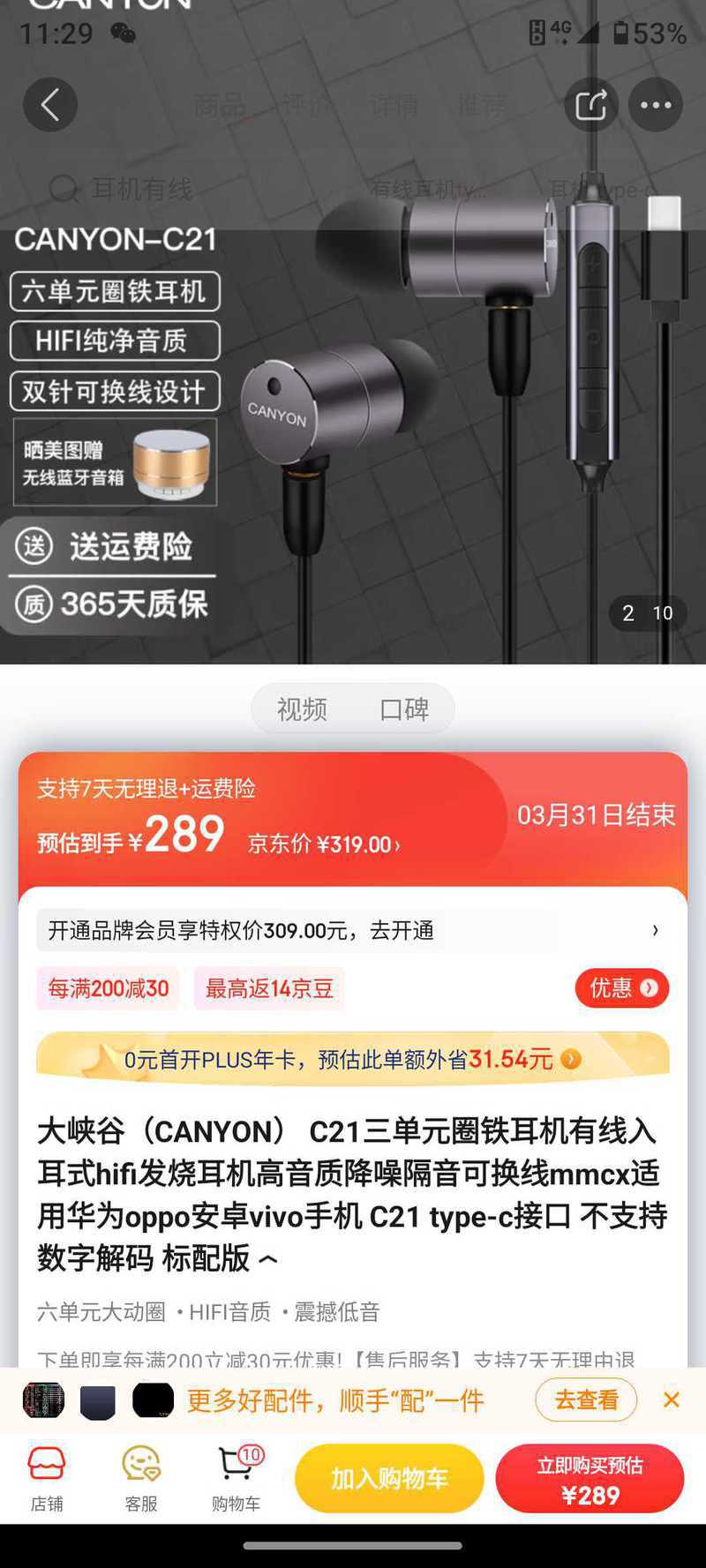Open the PLUS年卡 savings banner

[x=353, y=1058]
